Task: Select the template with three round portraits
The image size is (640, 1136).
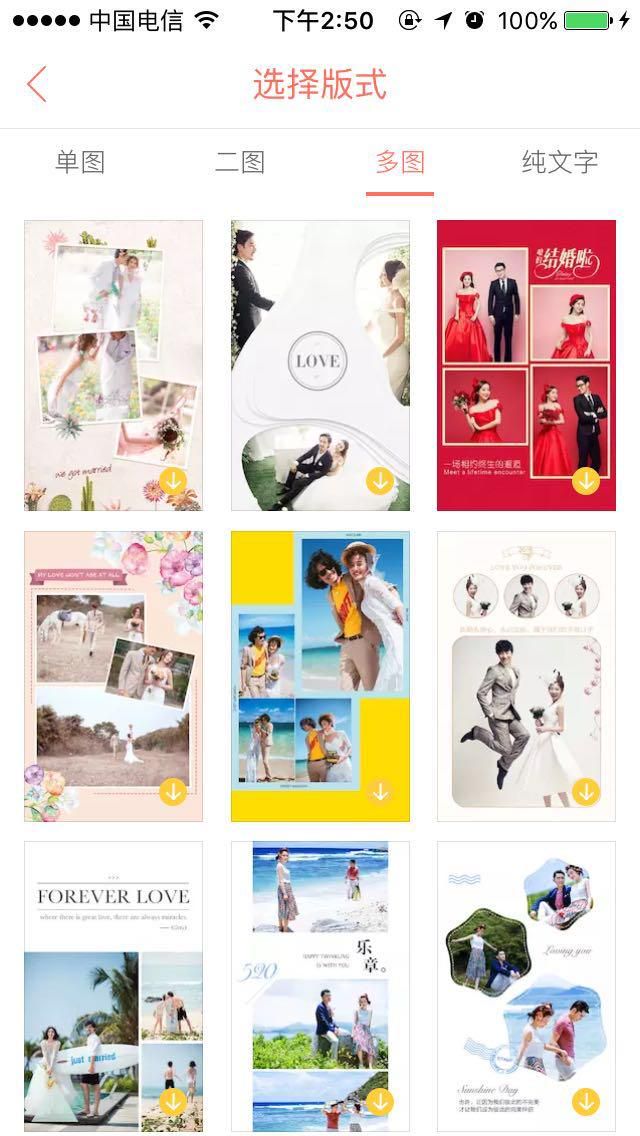Action: coord(526,676)
